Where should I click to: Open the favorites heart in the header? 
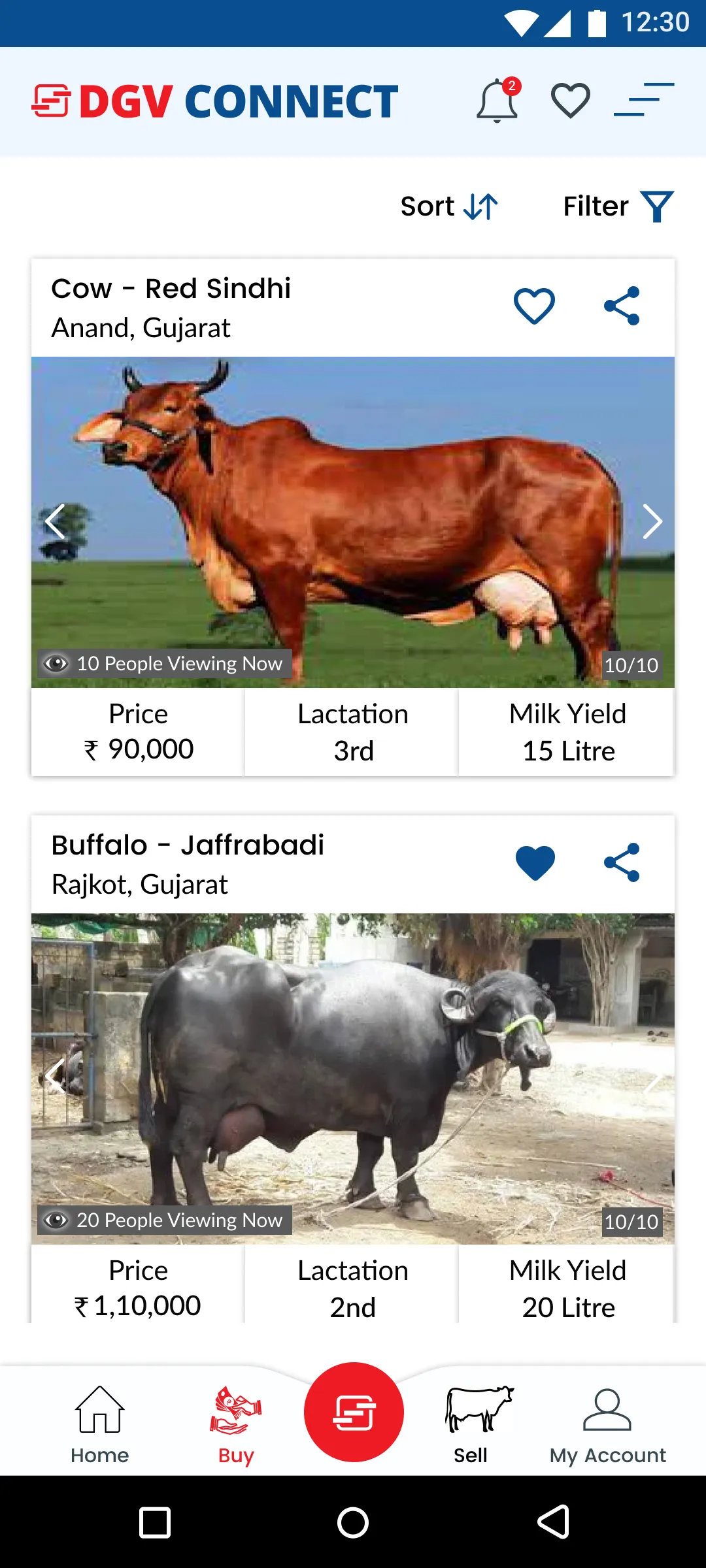tap(571, 101)
